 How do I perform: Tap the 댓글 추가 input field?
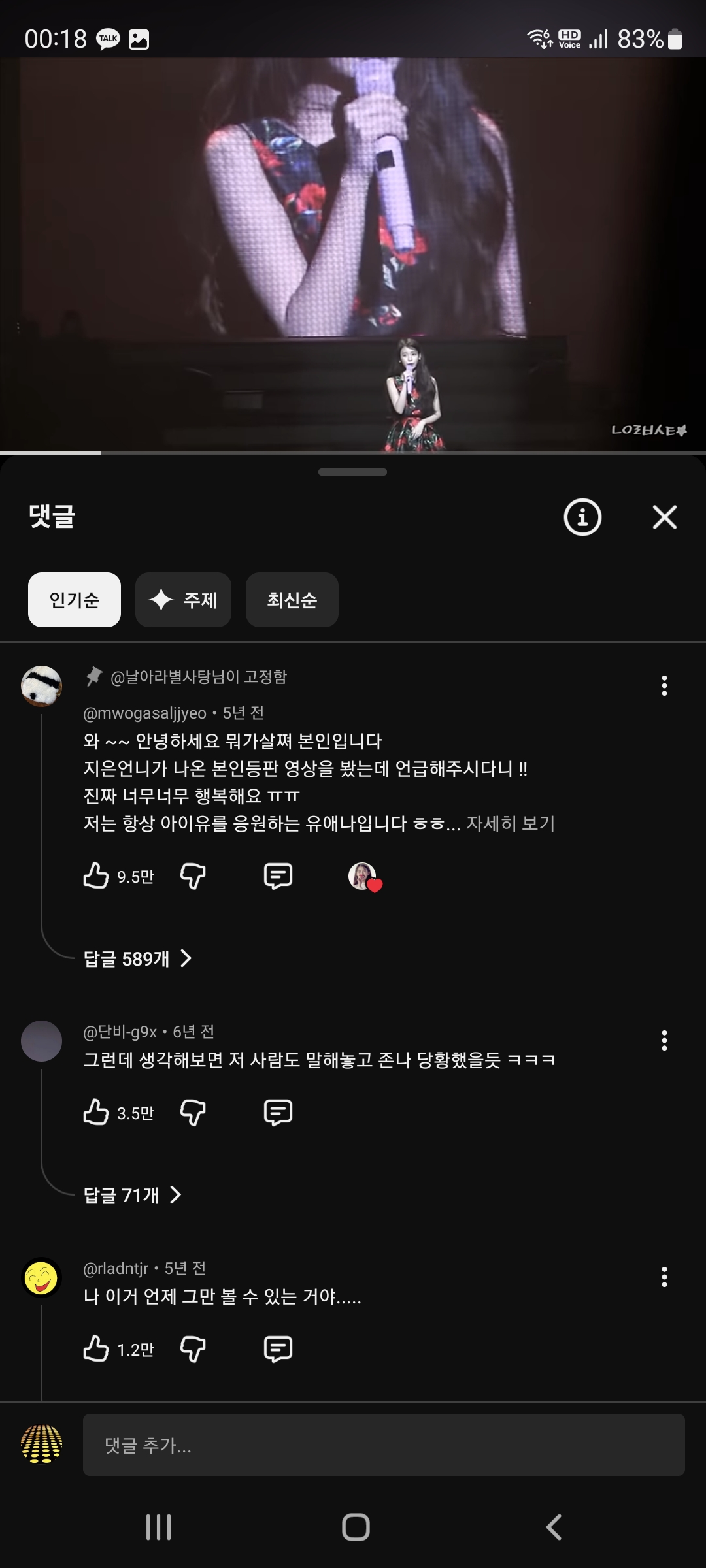(383, 1445)
